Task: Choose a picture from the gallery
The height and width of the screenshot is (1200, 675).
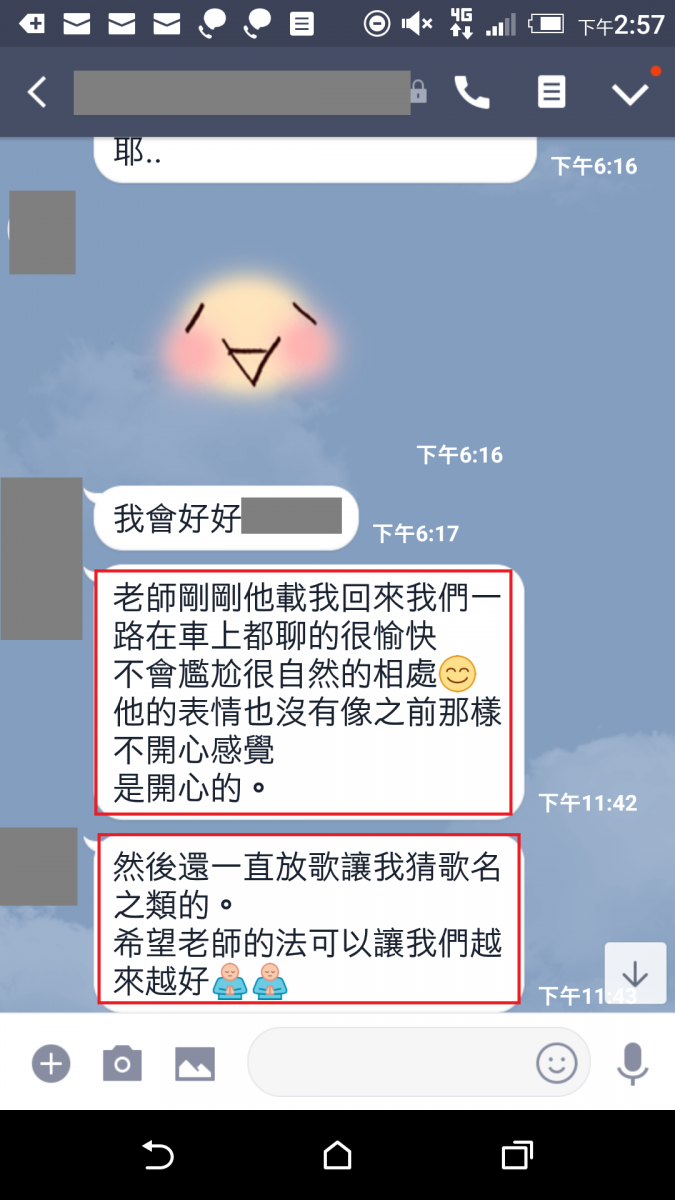Action: pyautogui.click(x=195, y=1062)
